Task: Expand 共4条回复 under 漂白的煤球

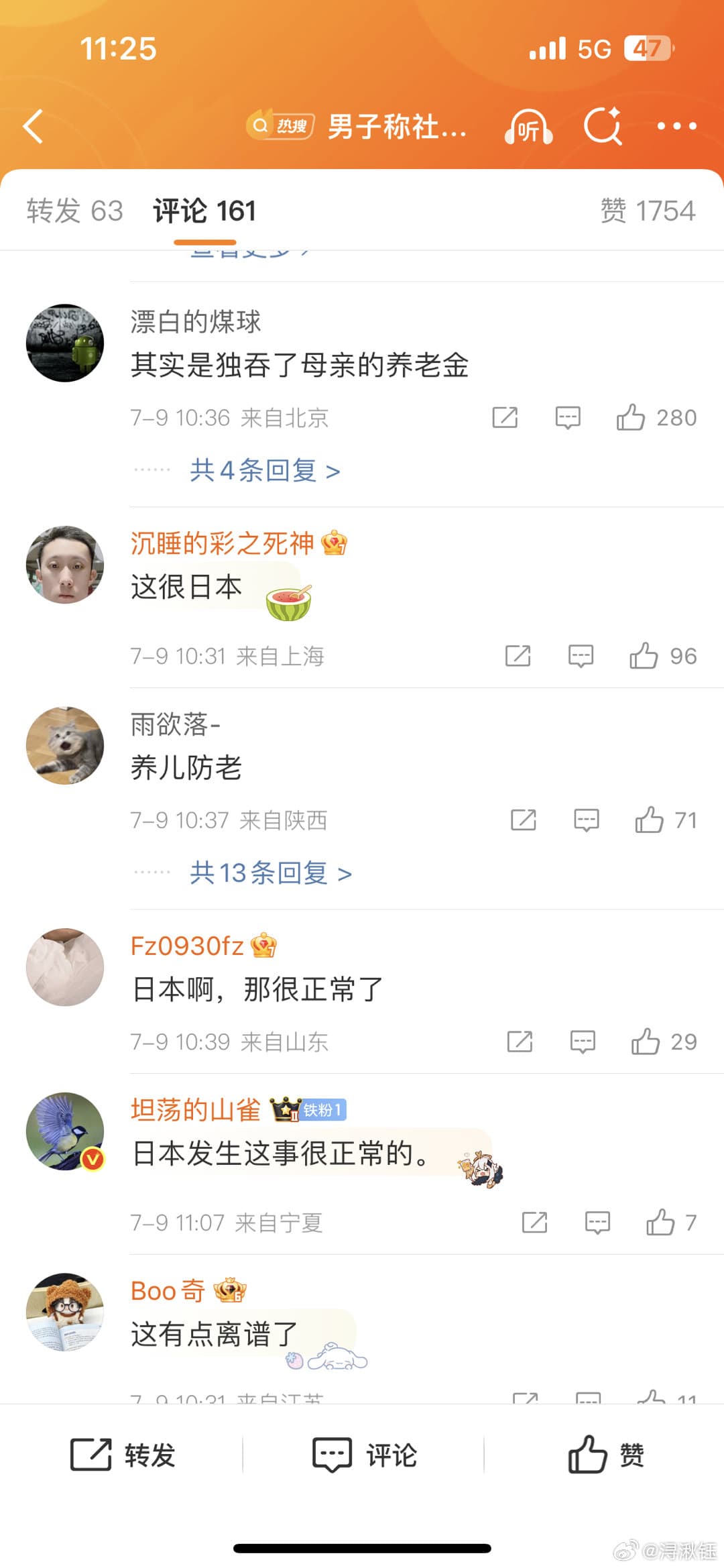Action: [265, 471]
